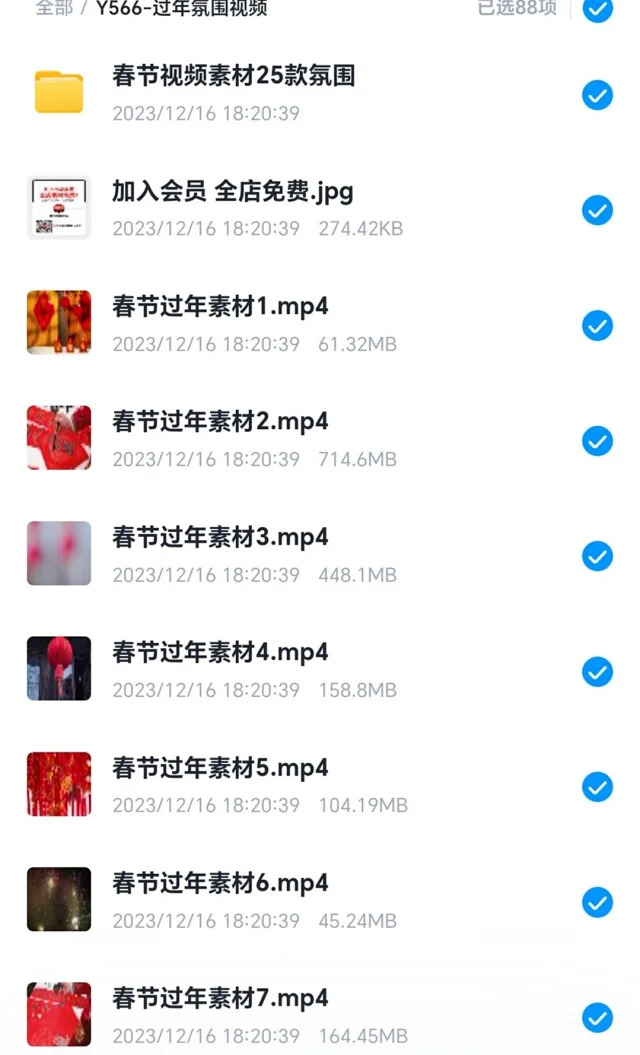Open the folder 春节视频素材25款氛围
This screenshot has height=1055, width=640.
tap(233, 76)
